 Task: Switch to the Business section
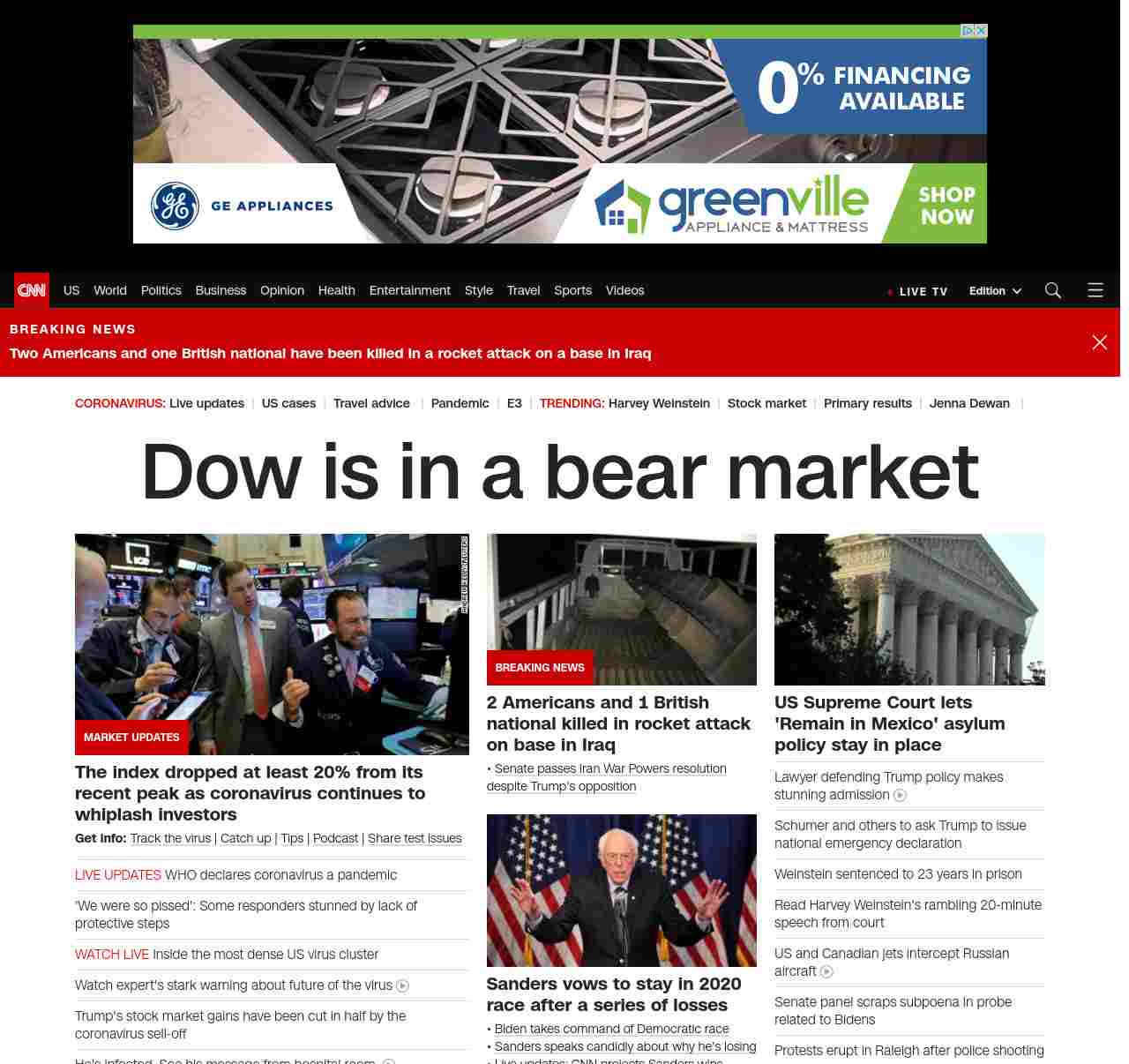click(x=221, y=290)
